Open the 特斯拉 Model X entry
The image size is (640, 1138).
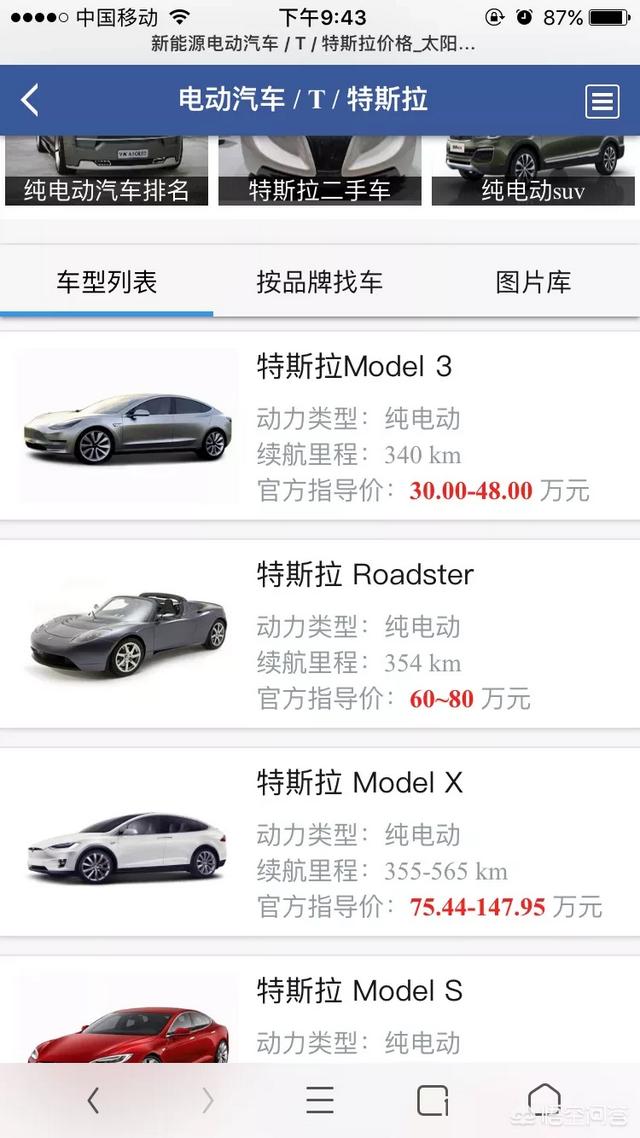pos(360,783)
